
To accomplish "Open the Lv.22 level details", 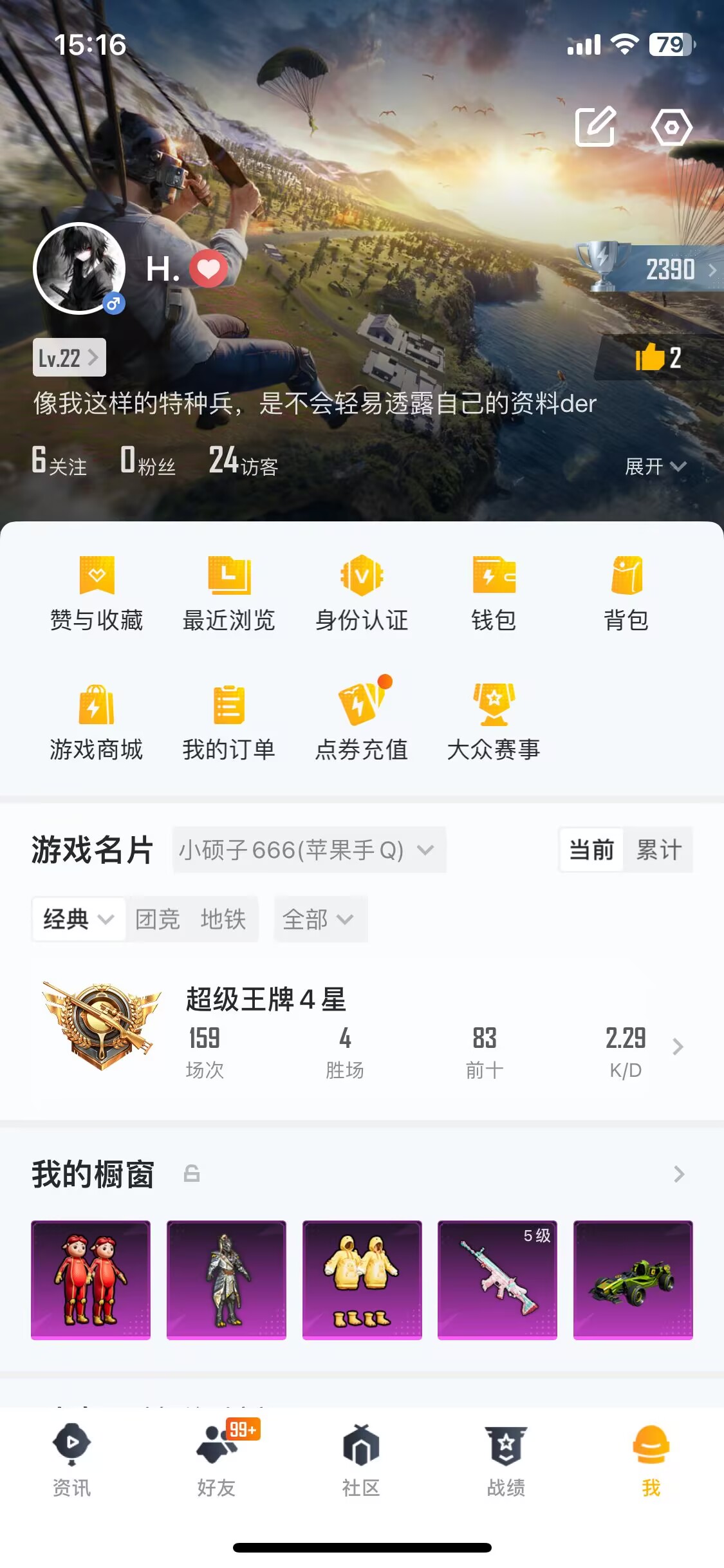I will pyautogui.click(x=69, y=357).
